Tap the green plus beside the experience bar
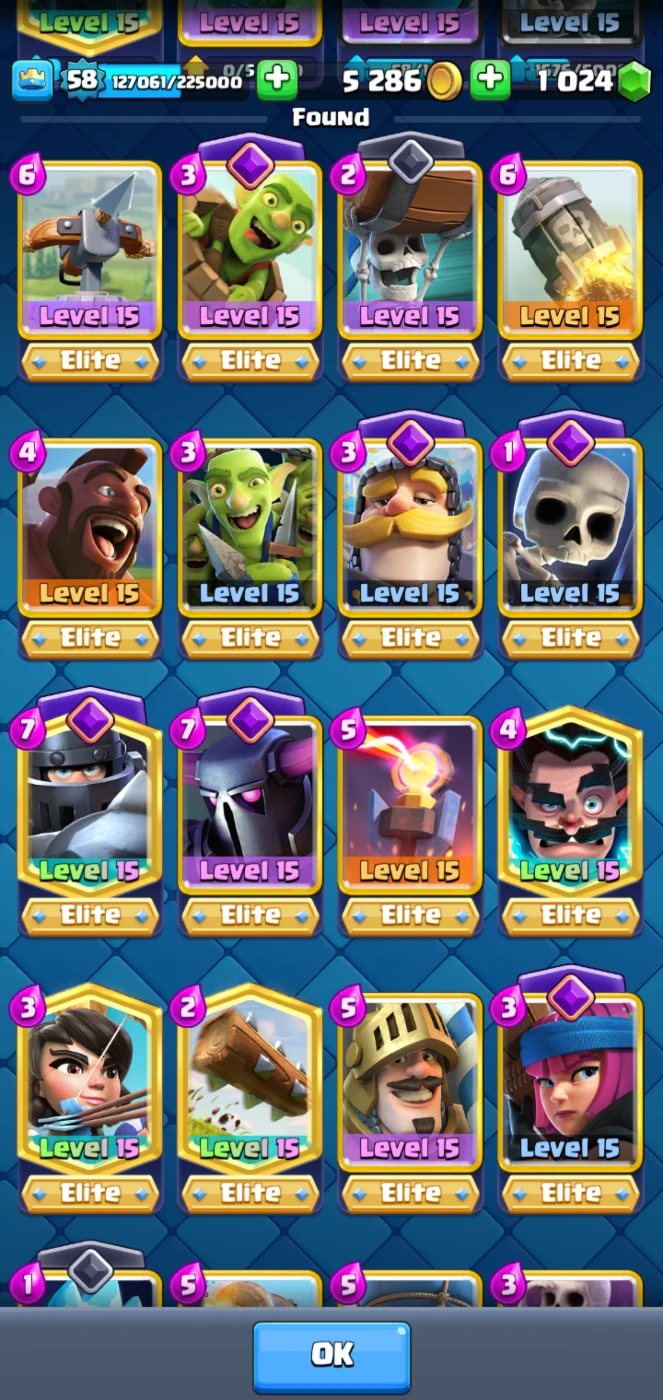 tap(277, 80)
